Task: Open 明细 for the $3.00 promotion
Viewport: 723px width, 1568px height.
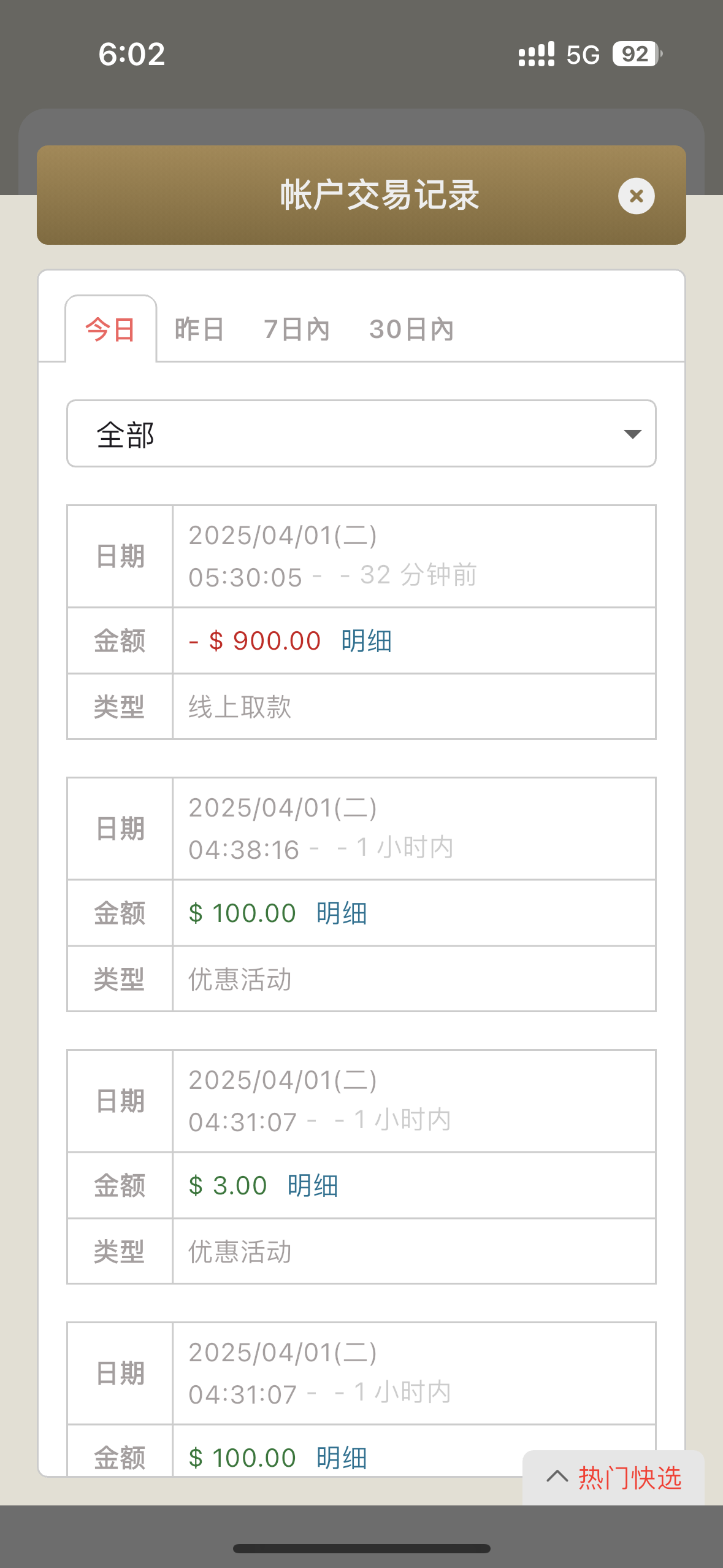Action: (x=312, y=1185)
